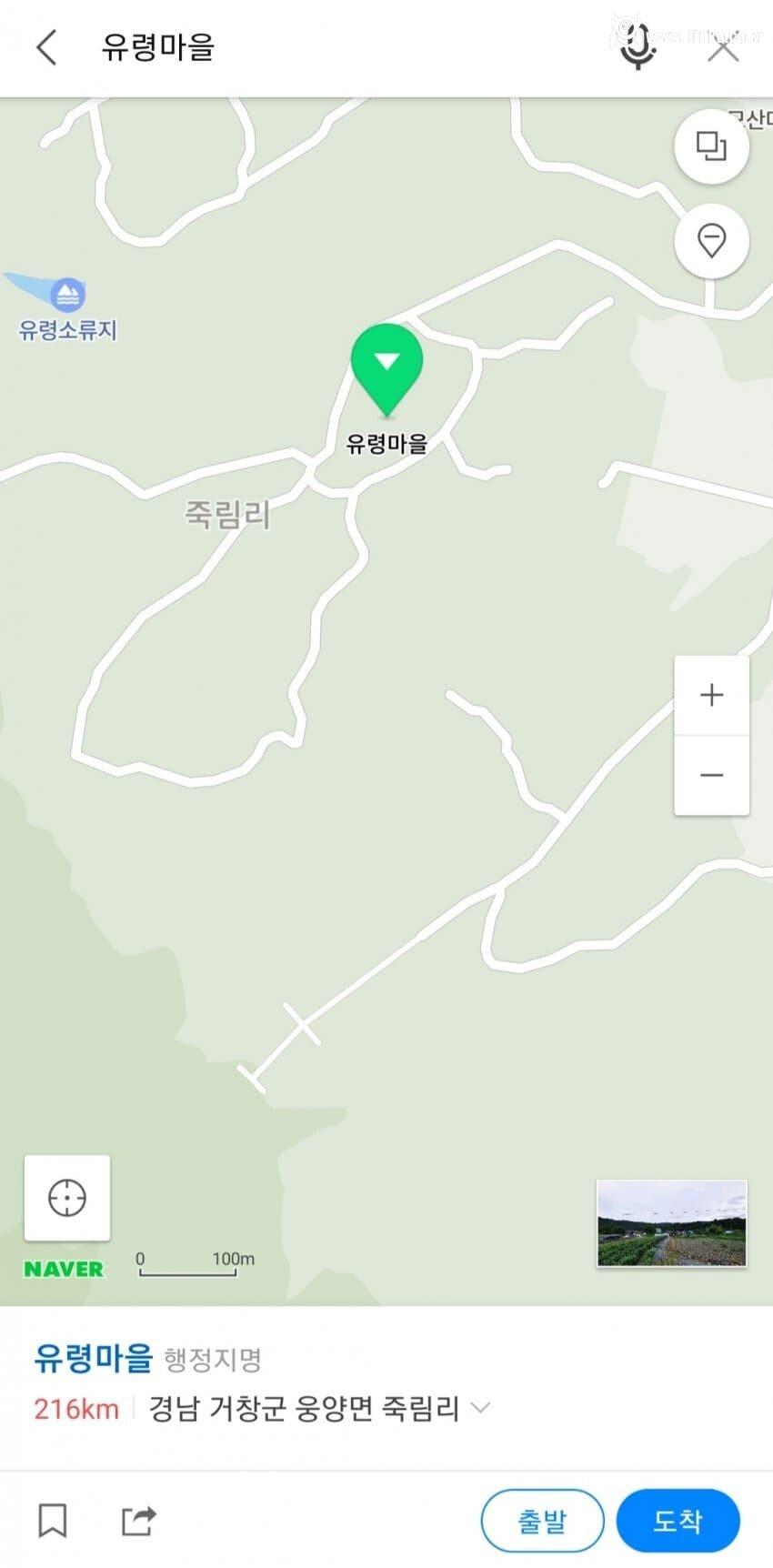Select the 216km distance label
773x1568 pixels.
[75, 1408]
